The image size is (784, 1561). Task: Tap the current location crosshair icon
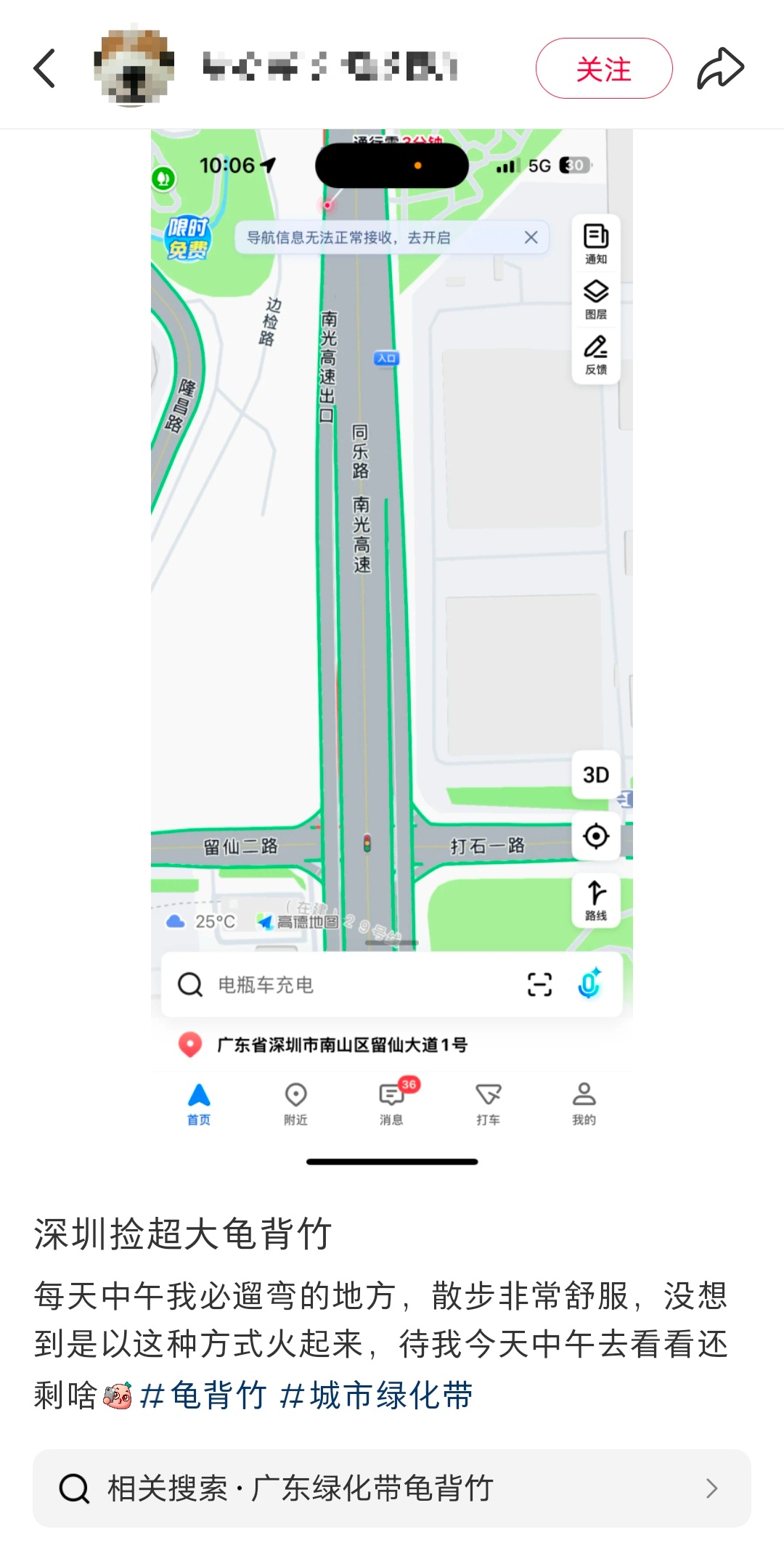coord(595,836)
